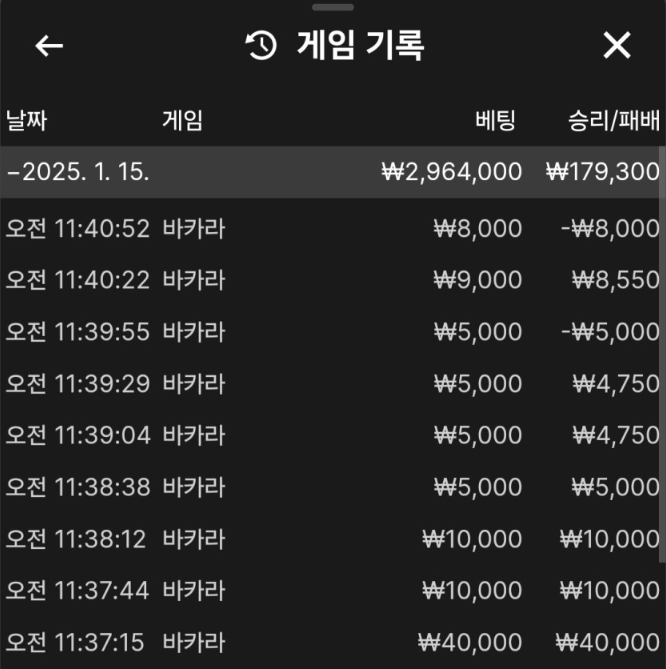The width and height of the screenshot is (666, 669).
Task: Open the 11:38:12 baccarat record
Action: tap(332, 539)
